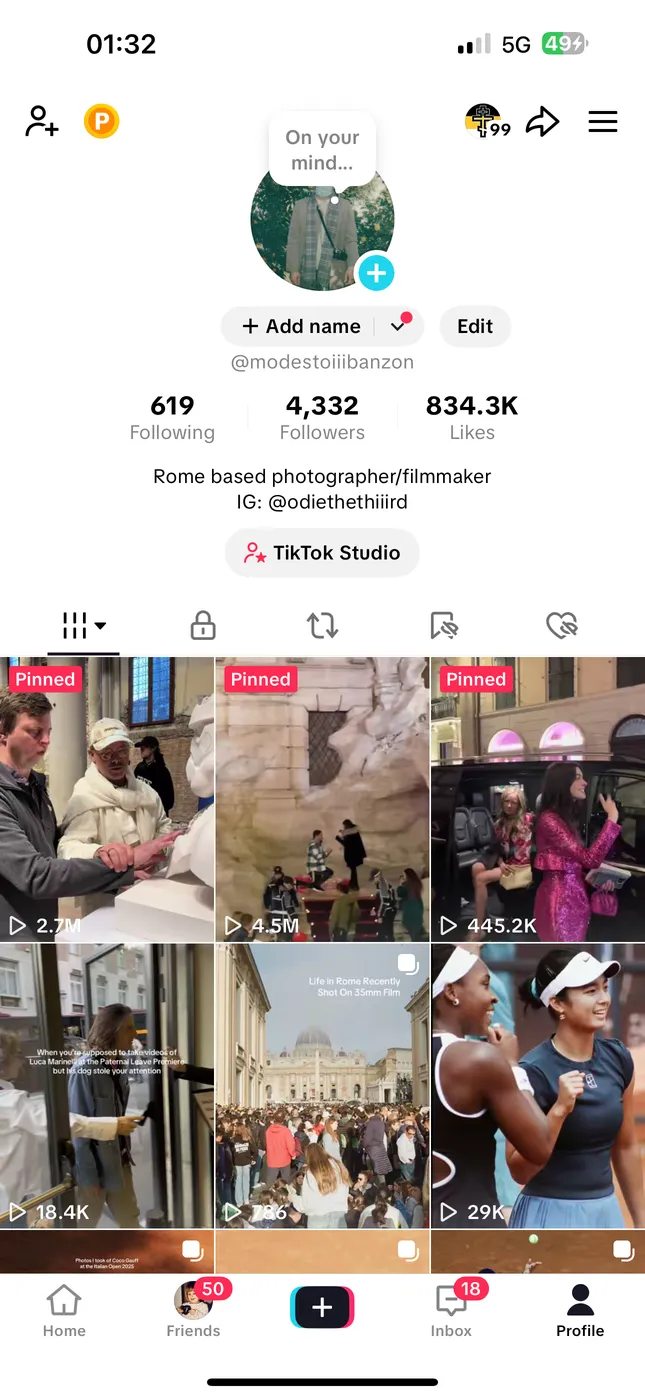View the 619 Following list
This screenshot has width=645, height=1398.
[172, 417]
